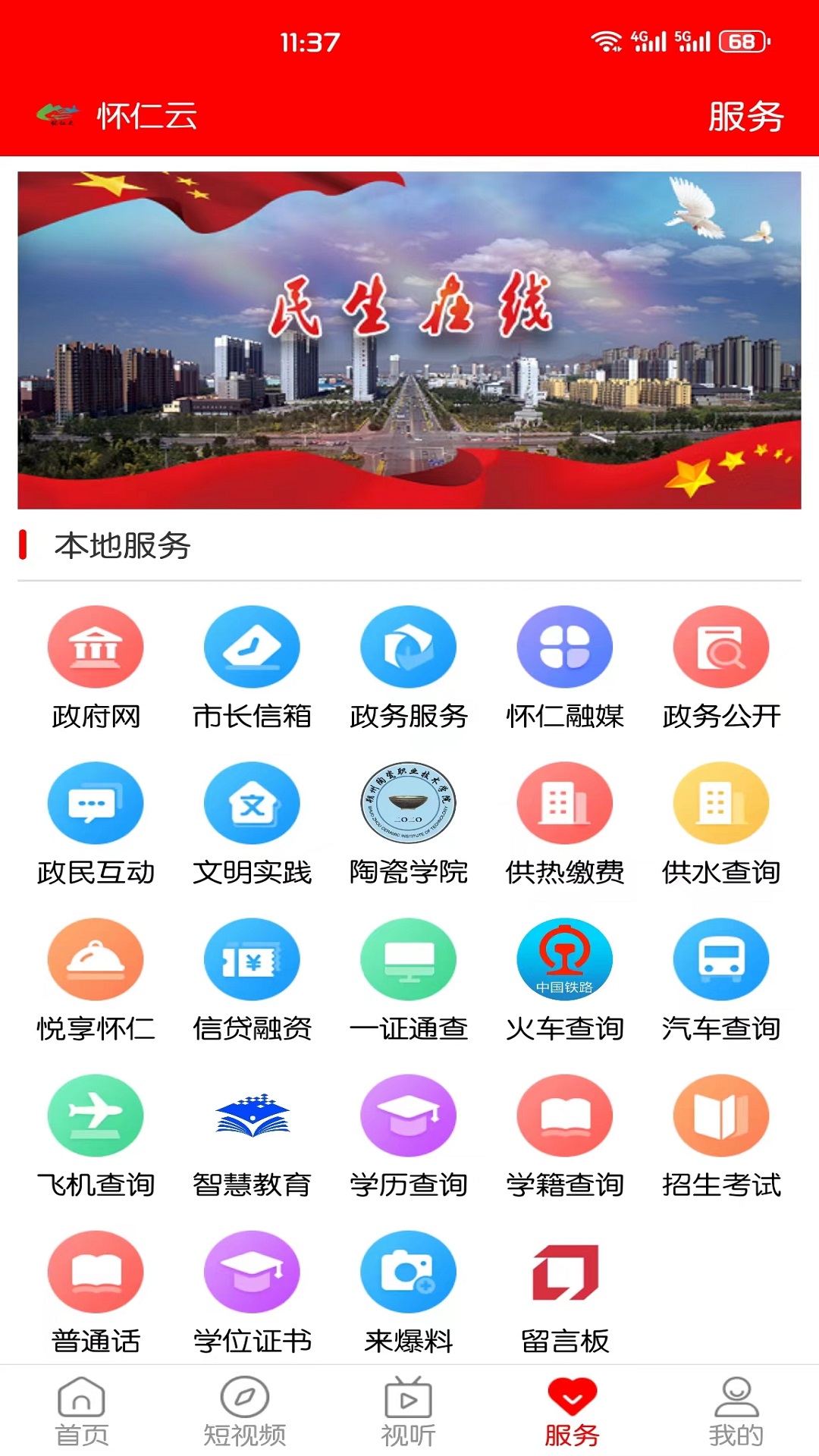
Task: Select the 怀仁融媒 media icon
Action: pos(565,646)
